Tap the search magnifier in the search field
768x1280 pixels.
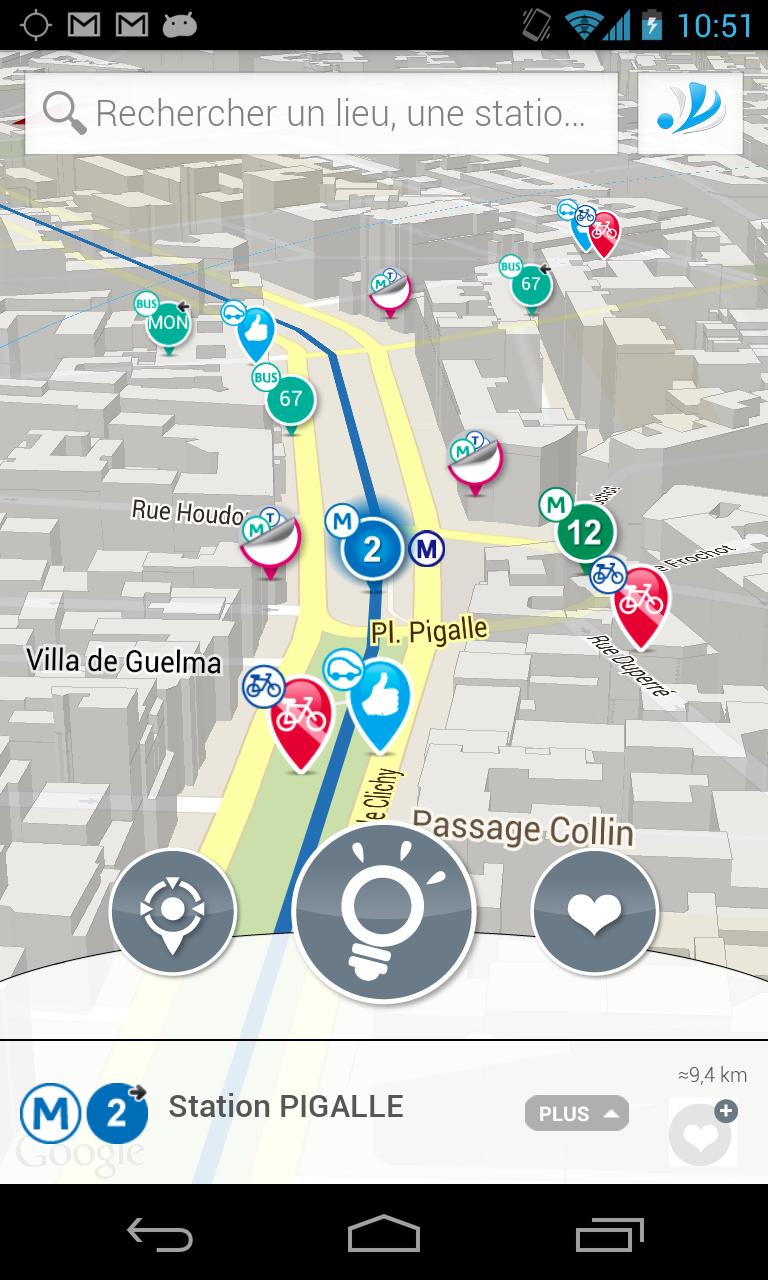[64, 112]
